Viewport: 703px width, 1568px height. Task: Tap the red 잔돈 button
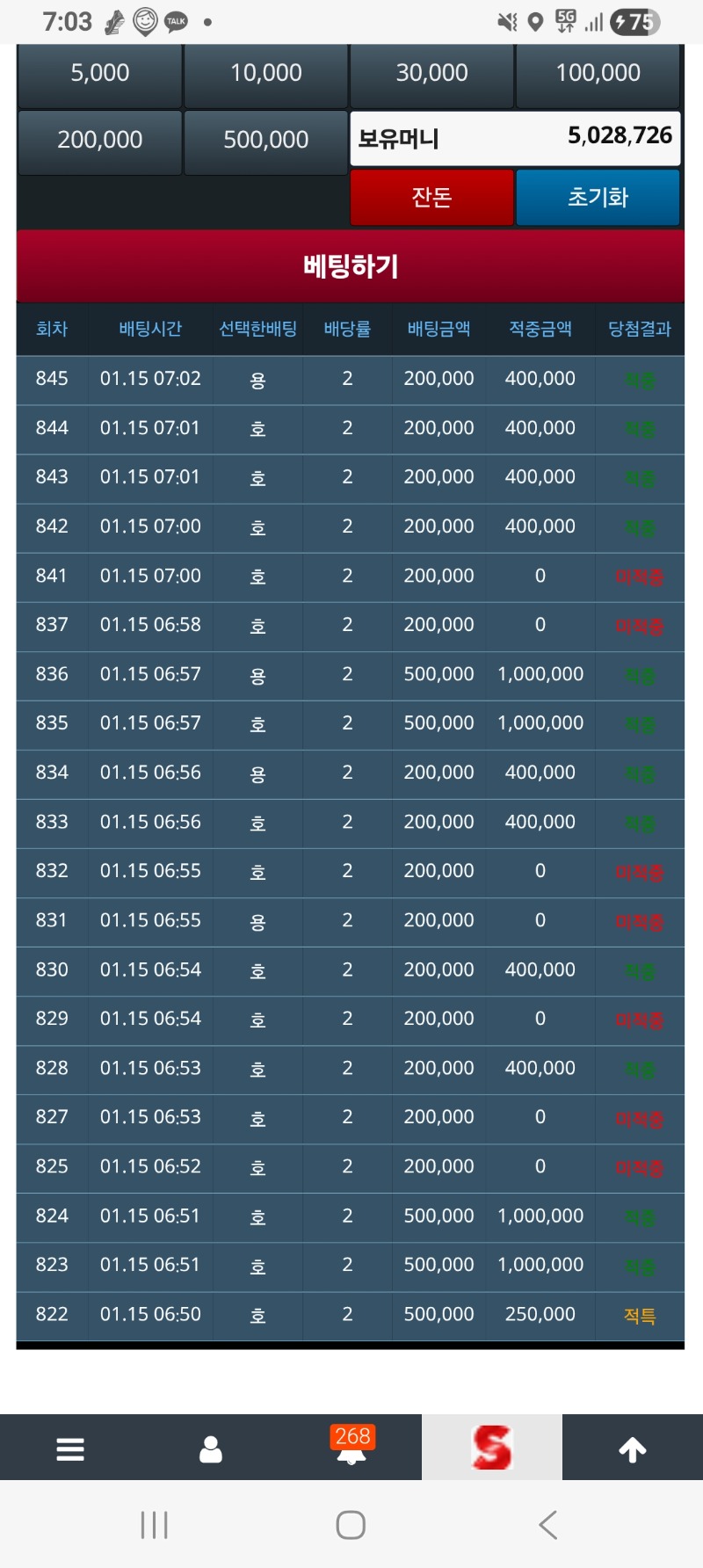(x=431, y=198)
